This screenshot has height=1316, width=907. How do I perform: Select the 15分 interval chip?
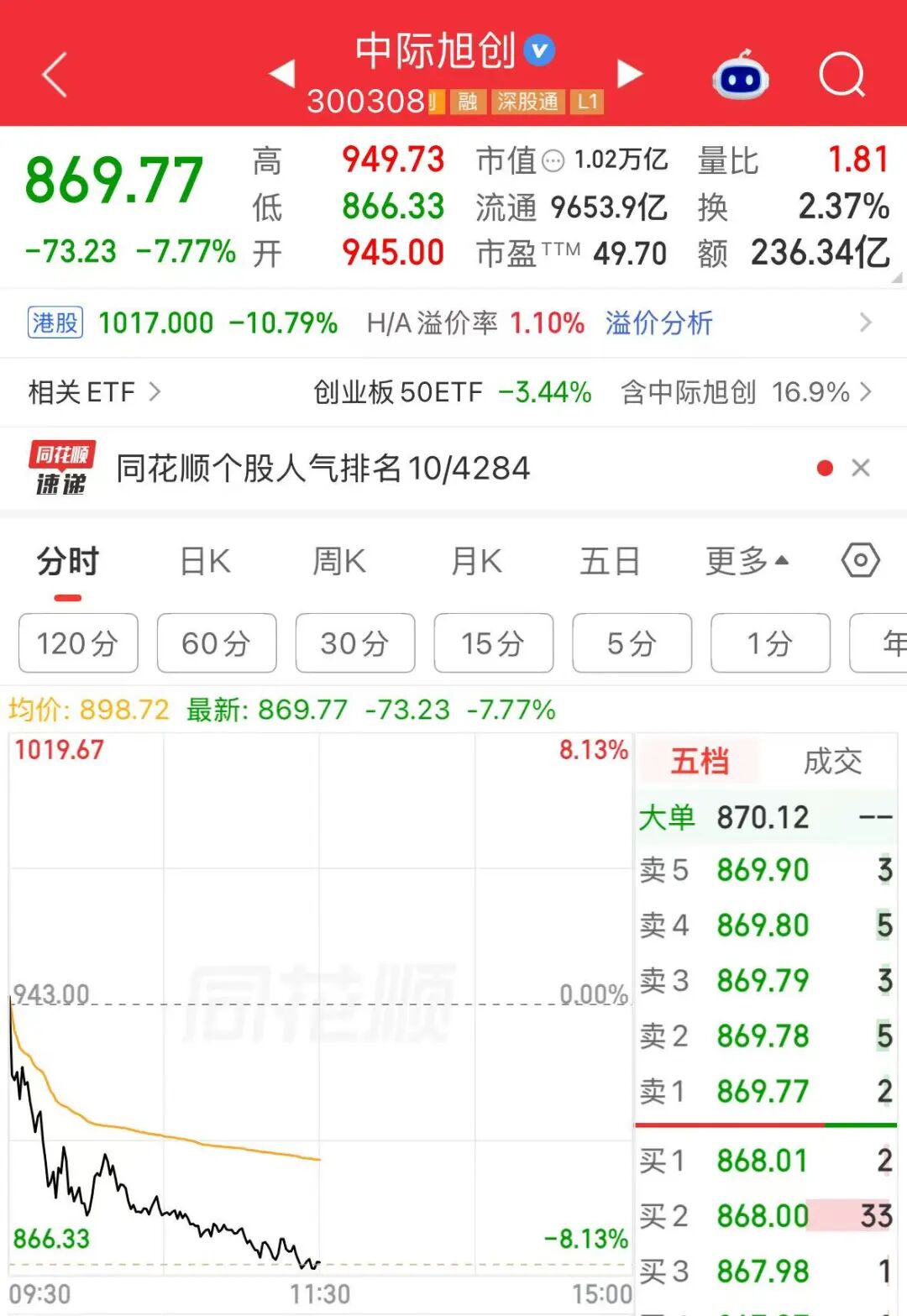tap(494, 643)
